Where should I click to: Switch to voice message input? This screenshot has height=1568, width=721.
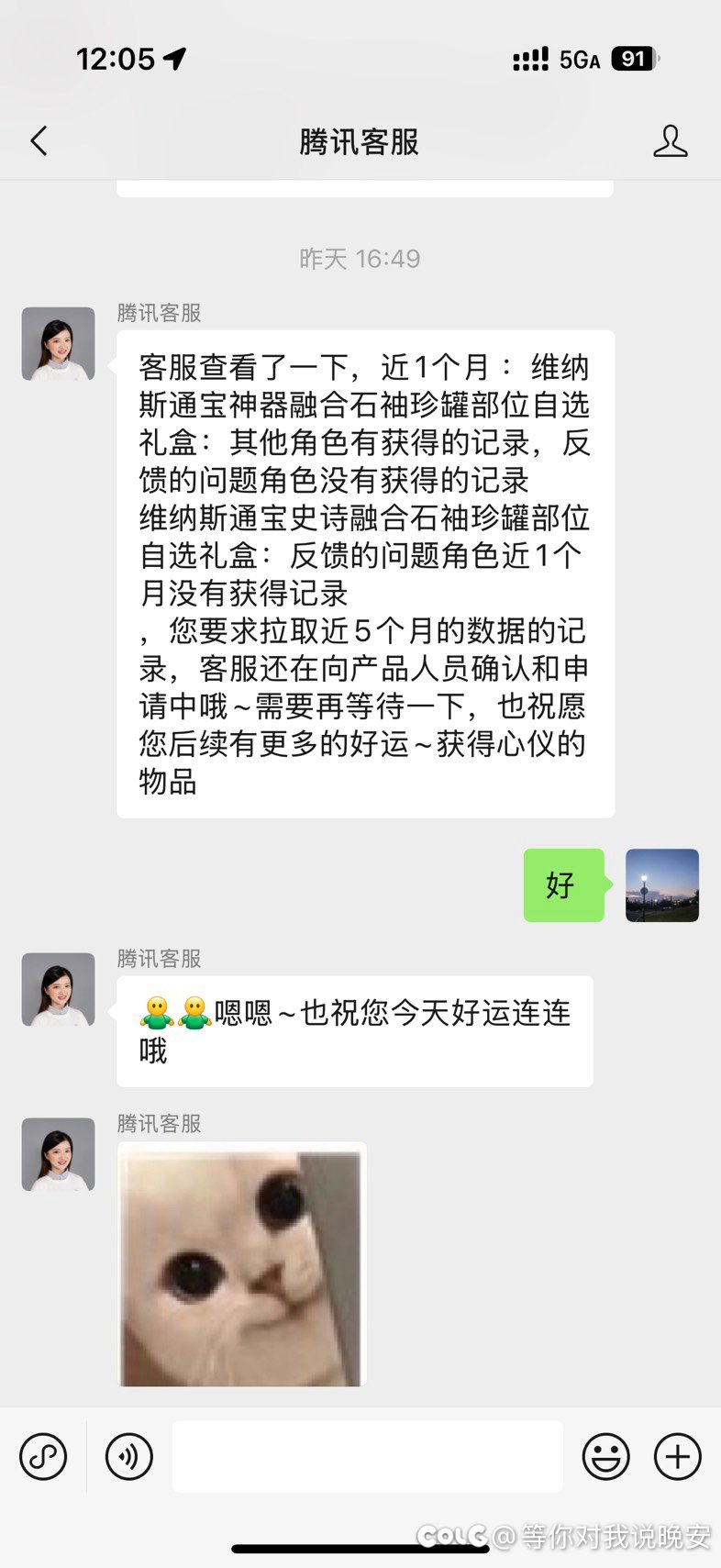pyautogui.click(x=128, y=1456)
